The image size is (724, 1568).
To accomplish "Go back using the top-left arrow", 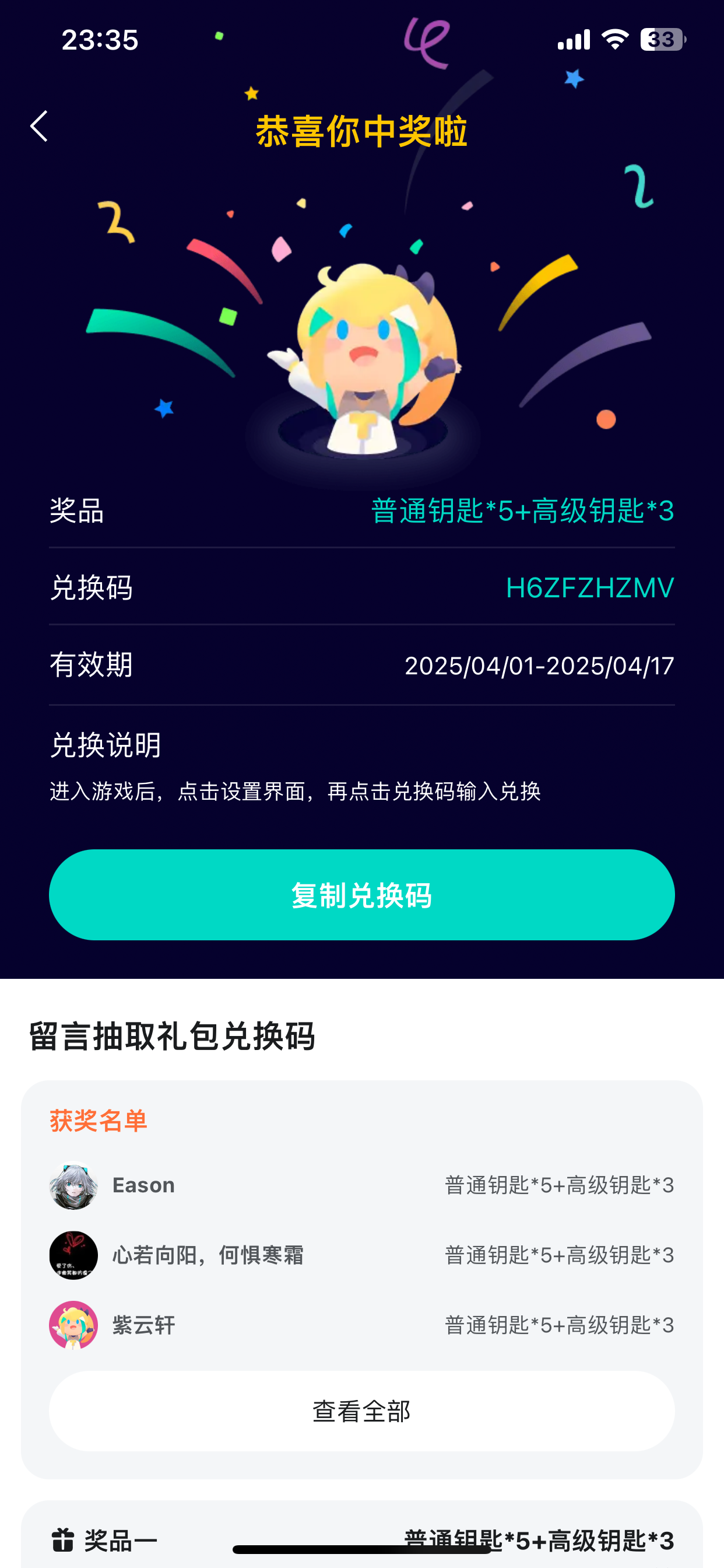I will [39, 126].
